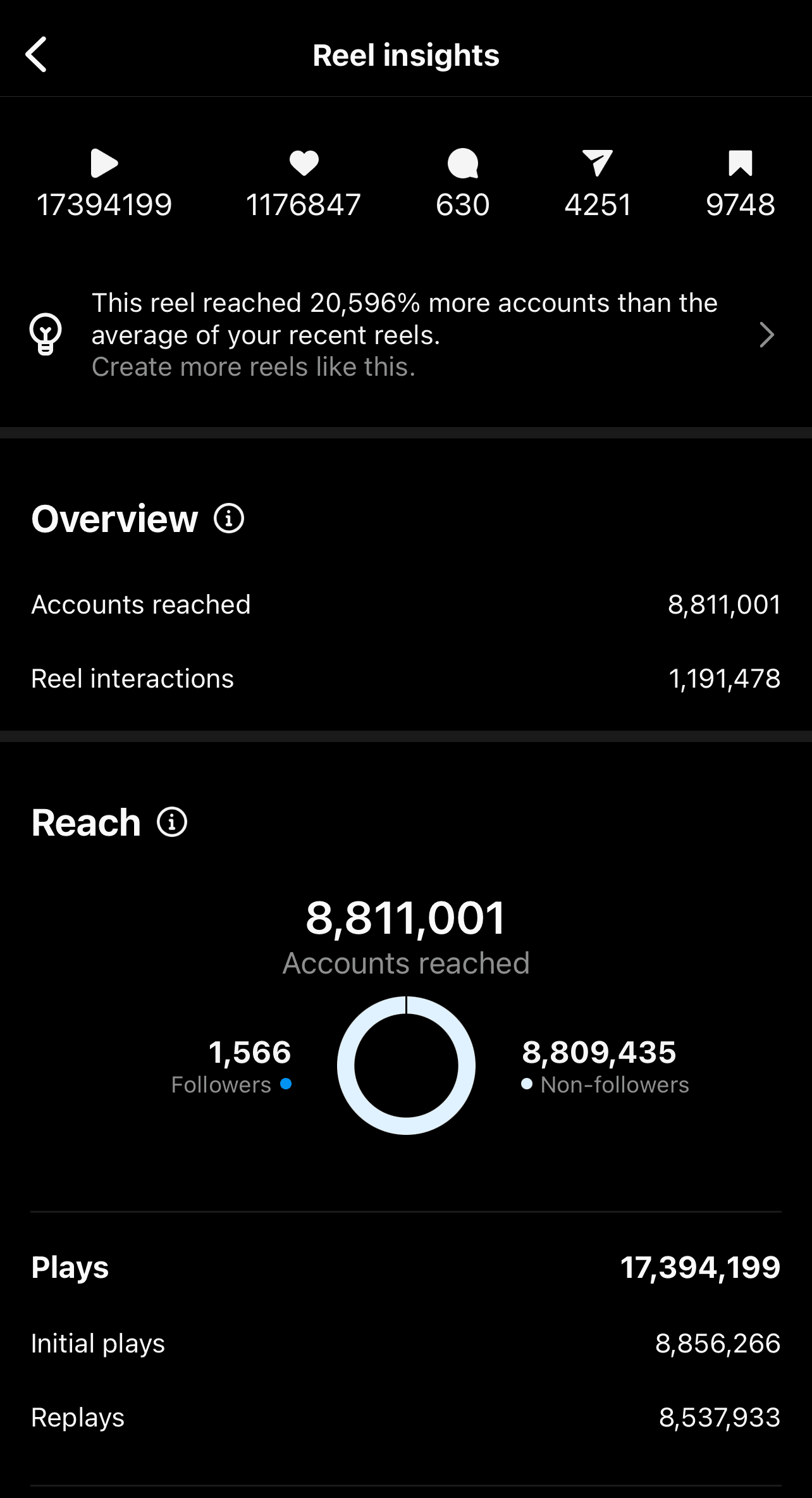Open info icon next to Overview
This screenshot has width=812, height=1498.
229,519
